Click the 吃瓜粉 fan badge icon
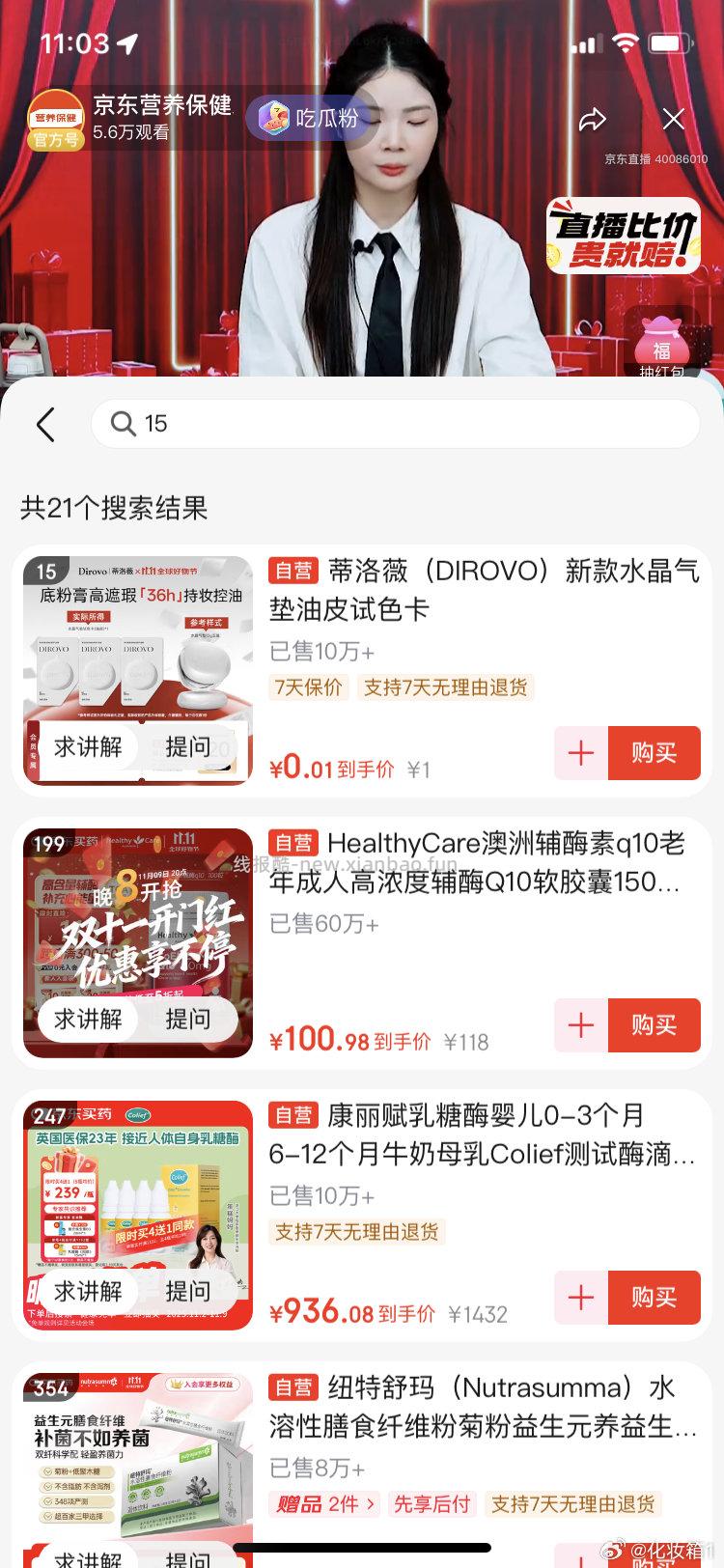Screen dimensions: 724x1568 tap(277, 118)
